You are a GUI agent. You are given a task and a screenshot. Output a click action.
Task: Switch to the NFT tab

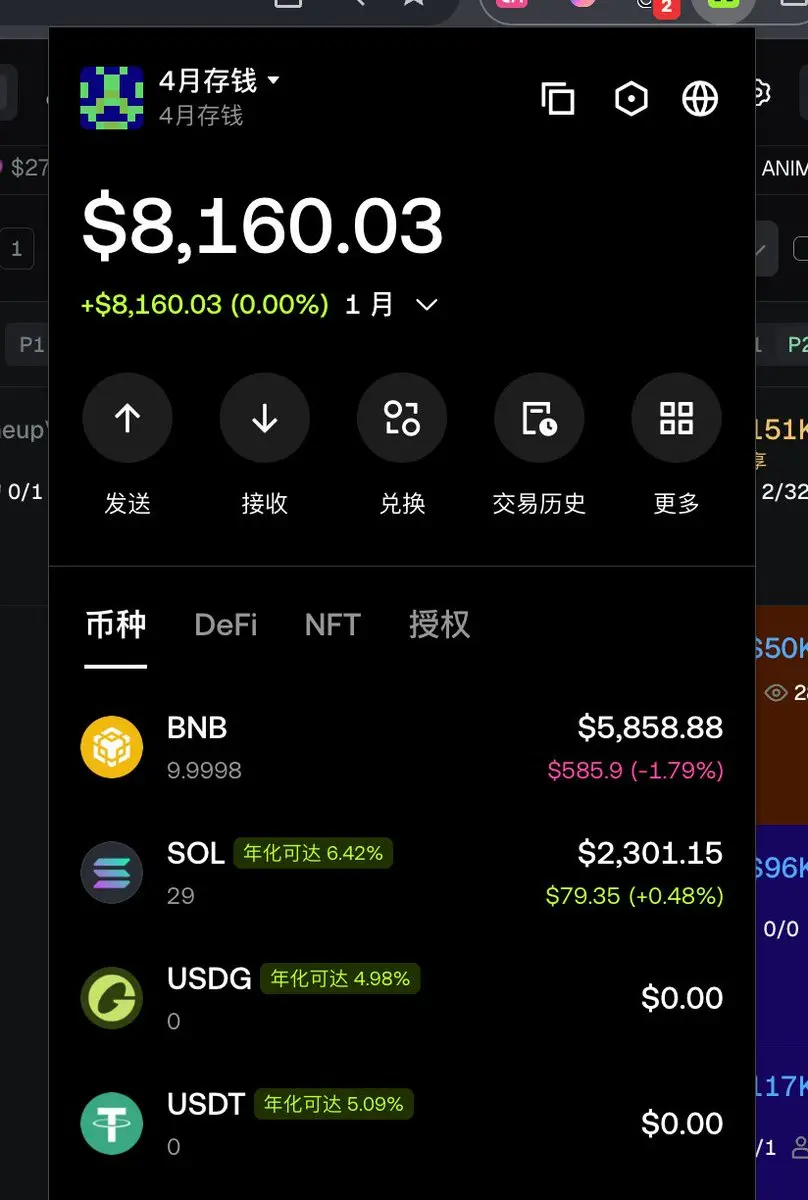[333, 626]
